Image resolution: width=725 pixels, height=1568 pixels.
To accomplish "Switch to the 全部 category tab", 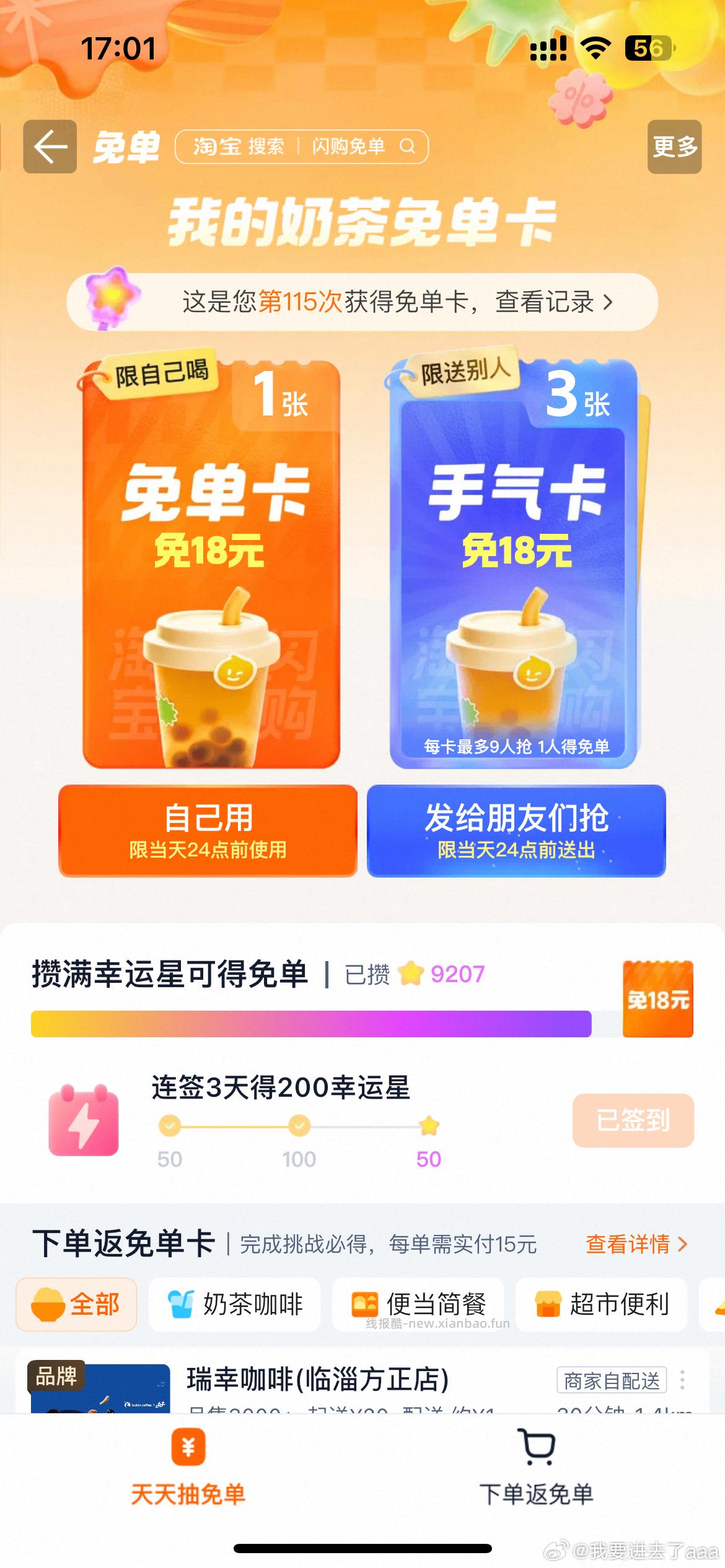I will [x=76, y=1304].
